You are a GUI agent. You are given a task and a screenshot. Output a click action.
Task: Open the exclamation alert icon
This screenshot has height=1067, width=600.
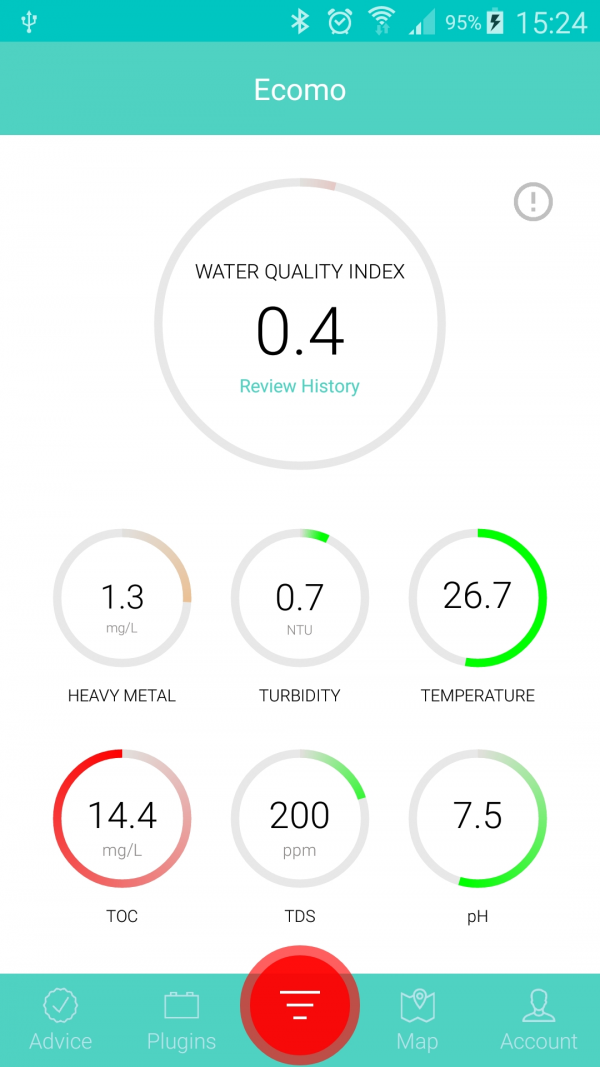(533, 202)
